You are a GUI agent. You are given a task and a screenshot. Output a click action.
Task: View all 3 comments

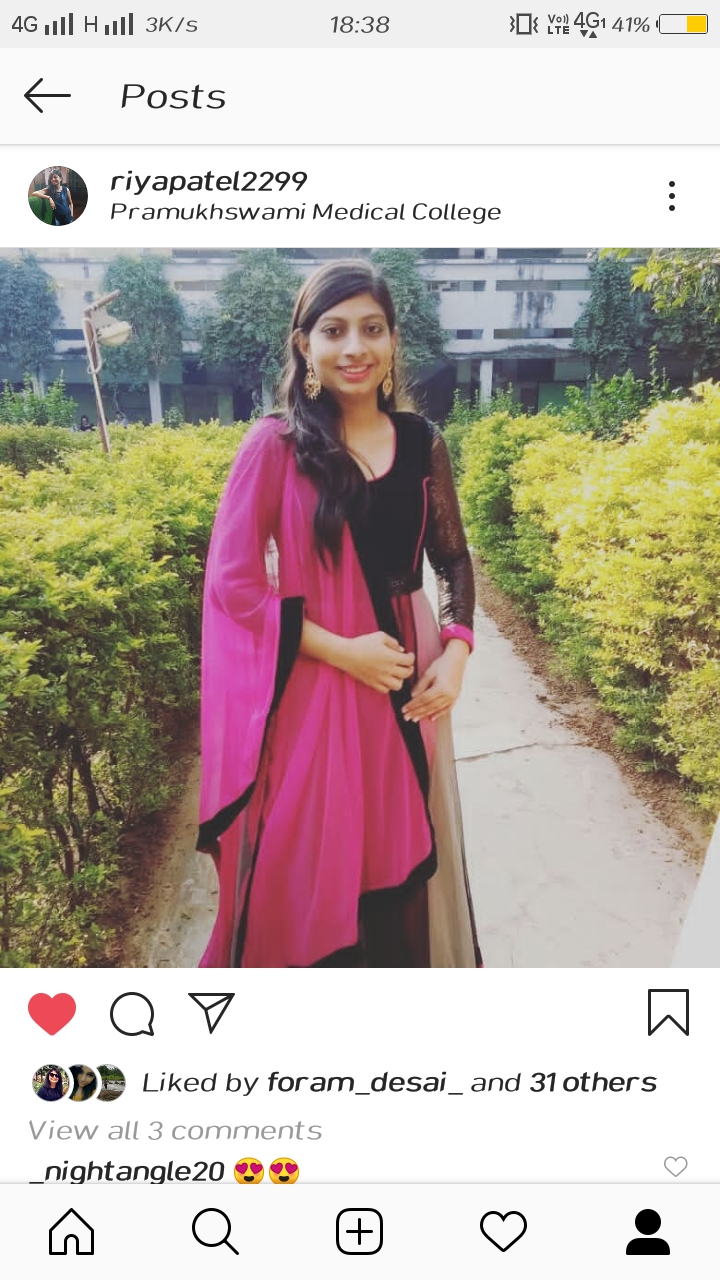pos(175,1131)
